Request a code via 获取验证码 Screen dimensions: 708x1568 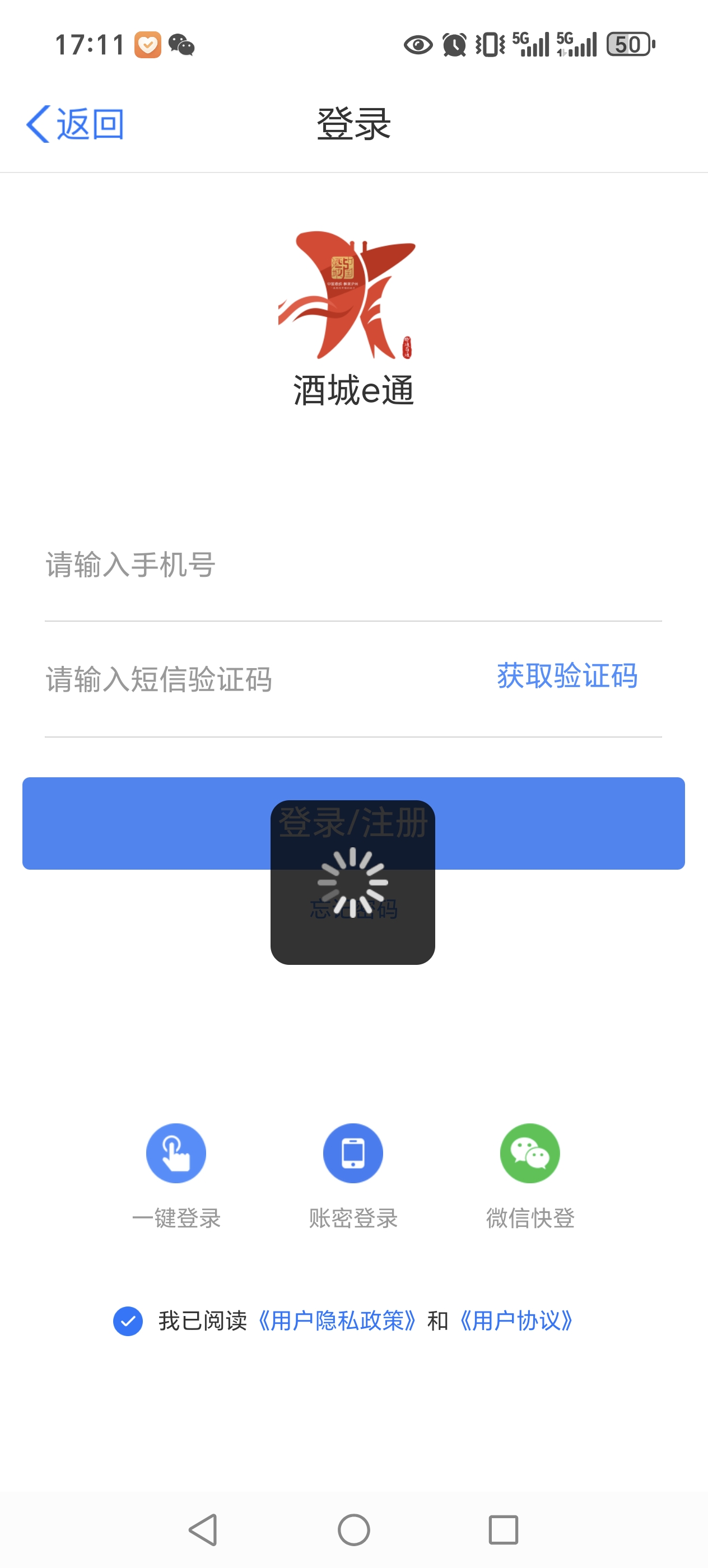567,676
